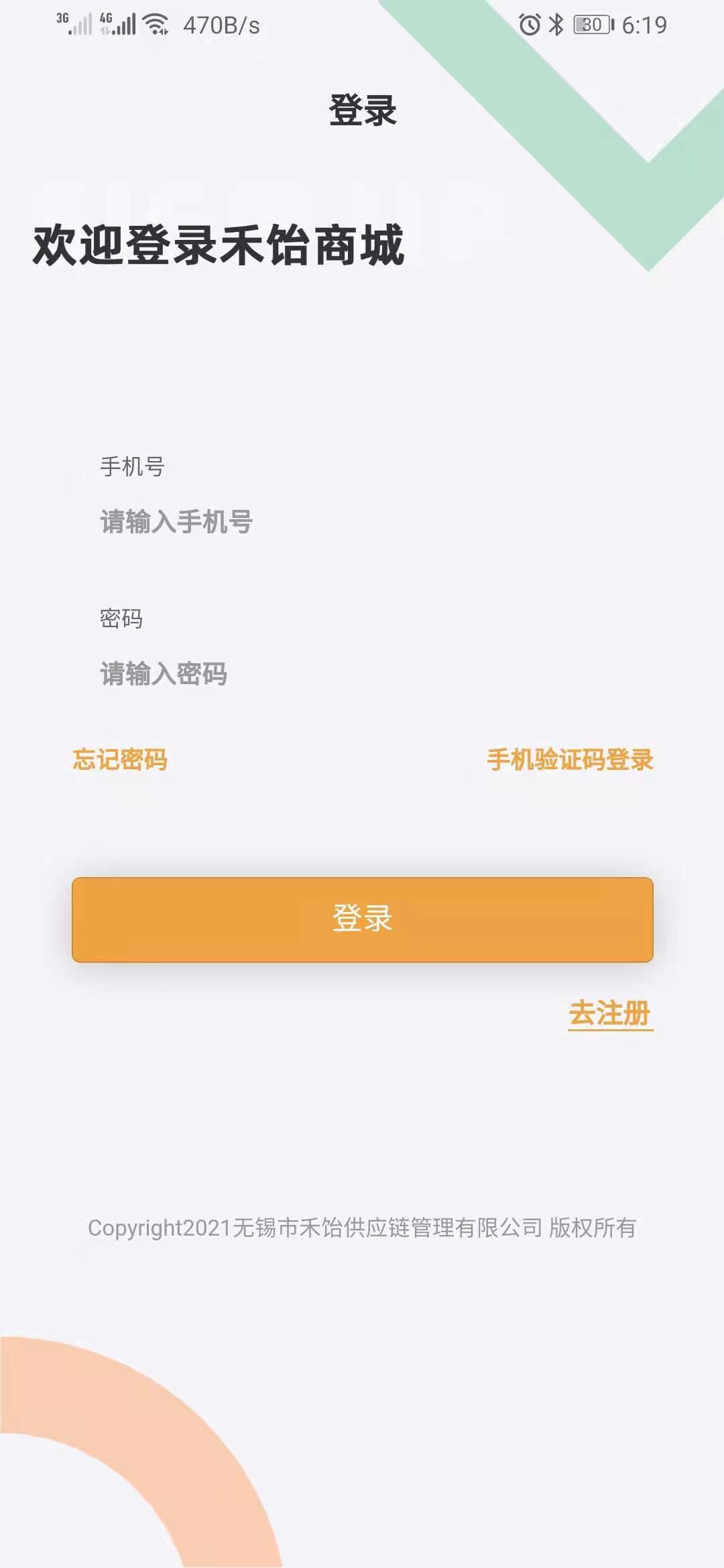The height and width of the screenshot is (1568, 724).
Task: Focus the password input field
Action: click(362, 673)
